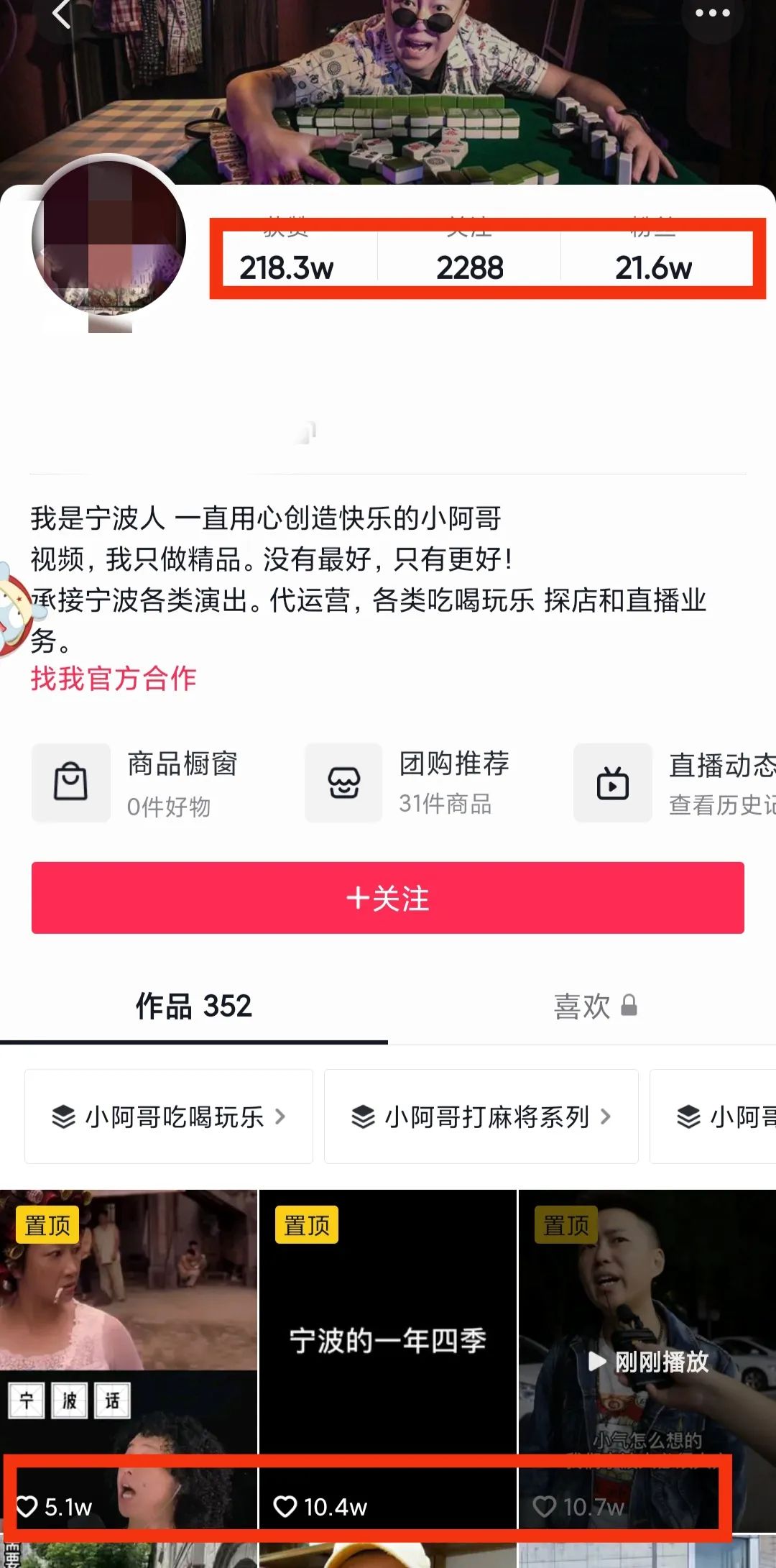
Task: Go back using the top-left arrow
Action: [63, 14]
